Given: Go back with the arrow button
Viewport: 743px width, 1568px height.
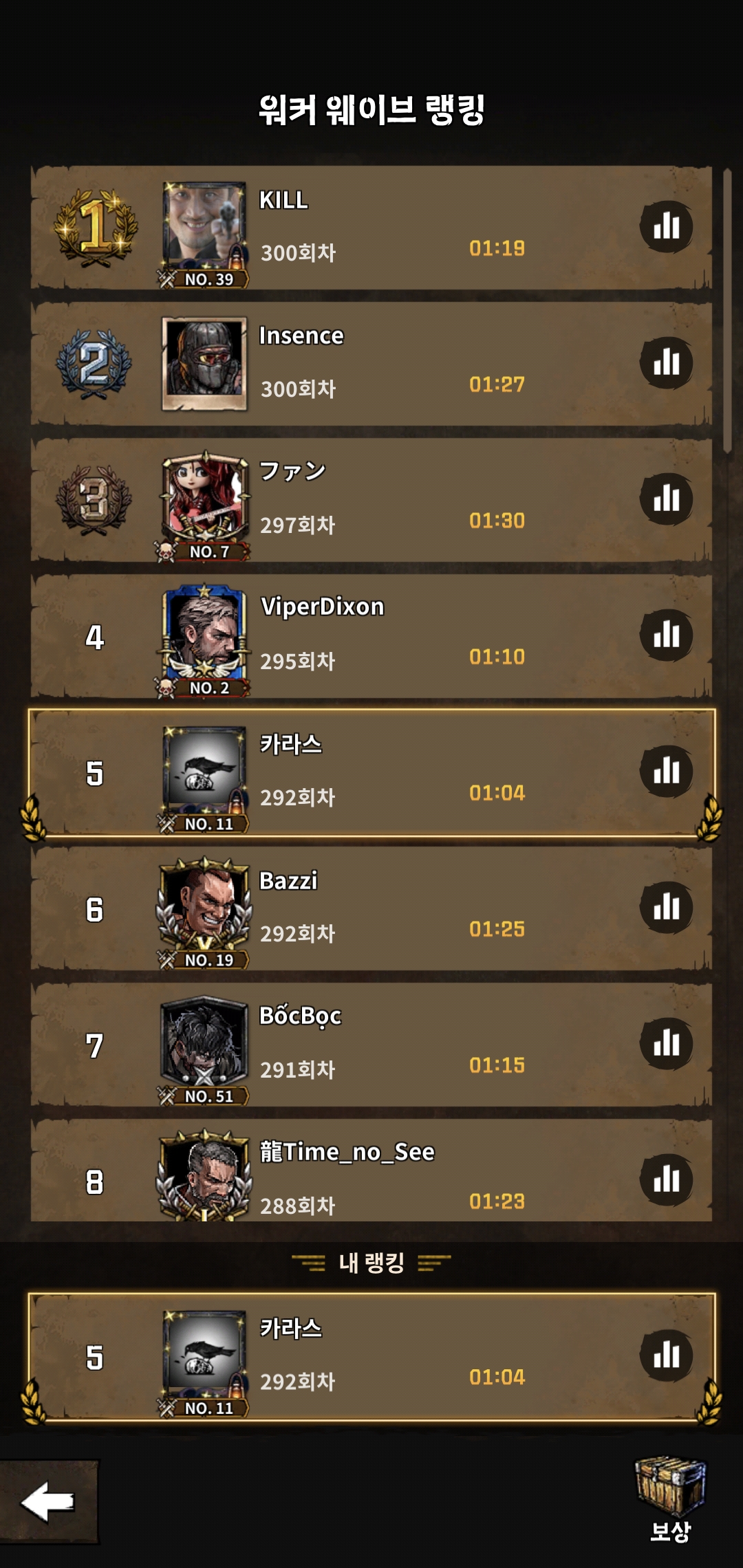Looking at the screenshot, I should coord(48,1501).
